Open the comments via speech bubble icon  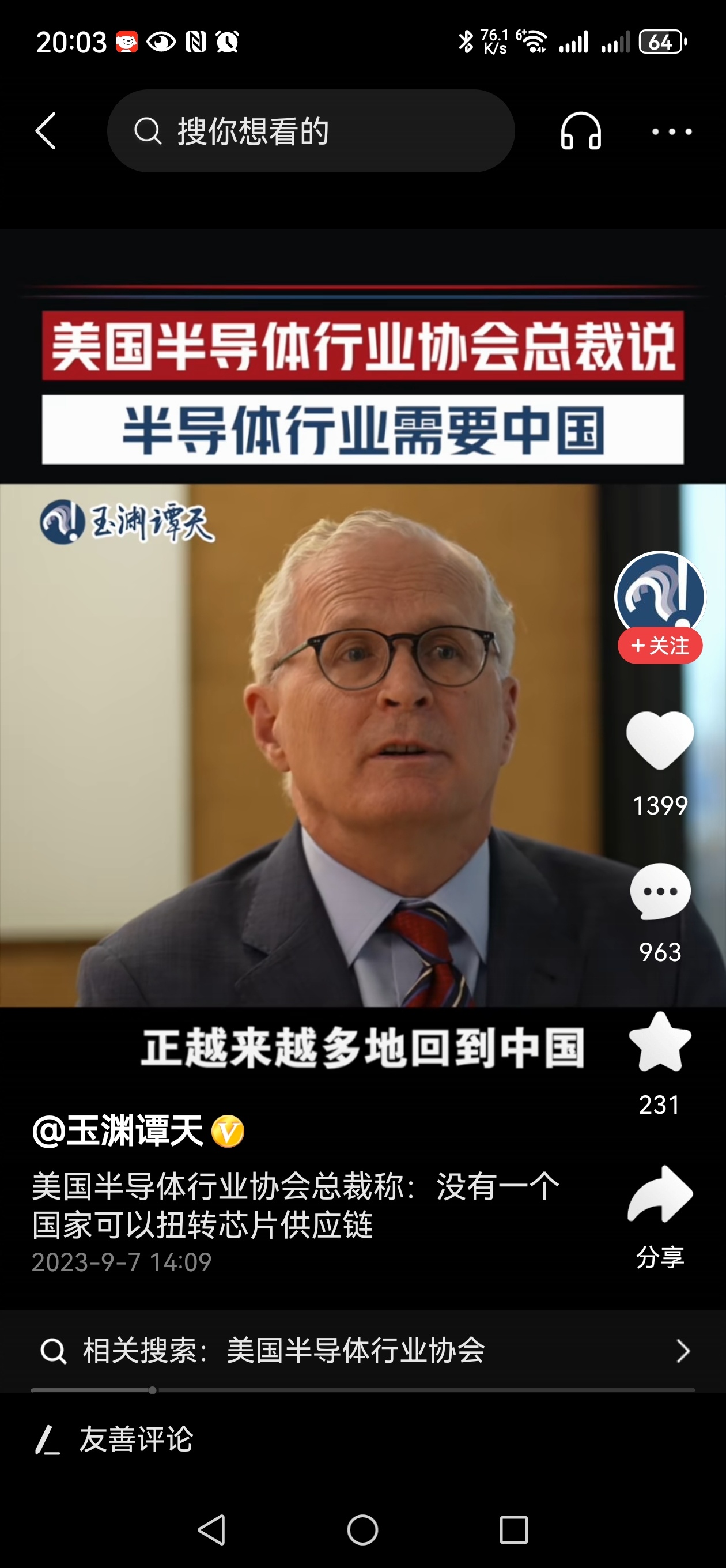pyautogui.click(x=660, y=892)
